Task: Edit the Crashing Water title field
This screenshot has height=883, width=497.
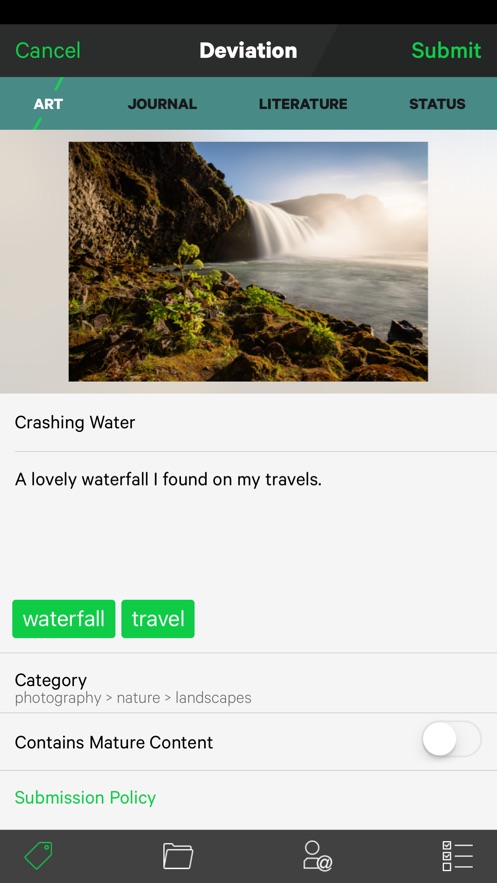Action: [x=248, y=422]
